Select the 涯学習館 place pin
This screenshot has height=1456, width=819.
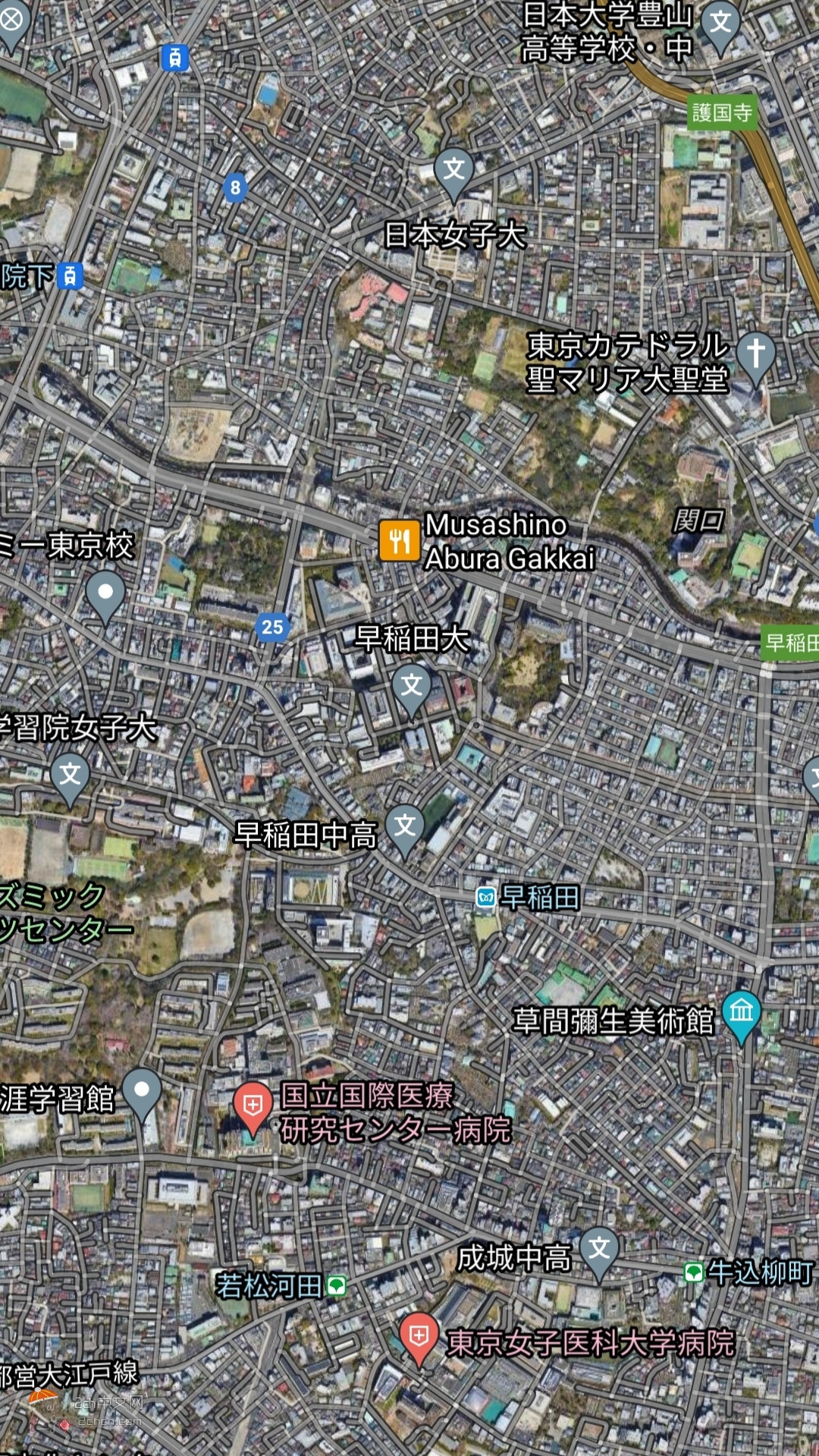[x=142, y=1091]
